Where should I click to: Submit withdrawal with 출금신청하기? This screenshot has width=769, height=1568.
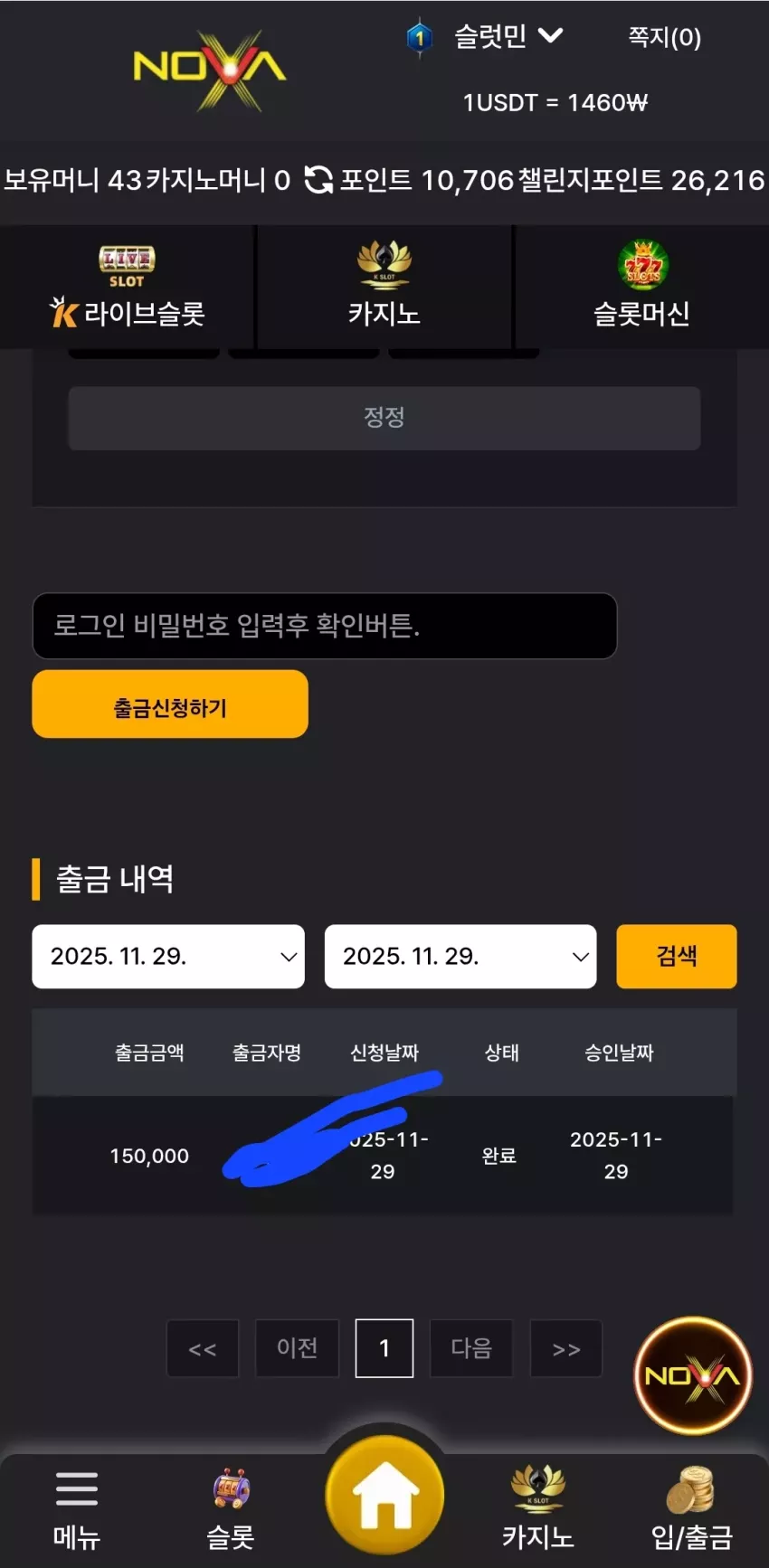(170, 704)
